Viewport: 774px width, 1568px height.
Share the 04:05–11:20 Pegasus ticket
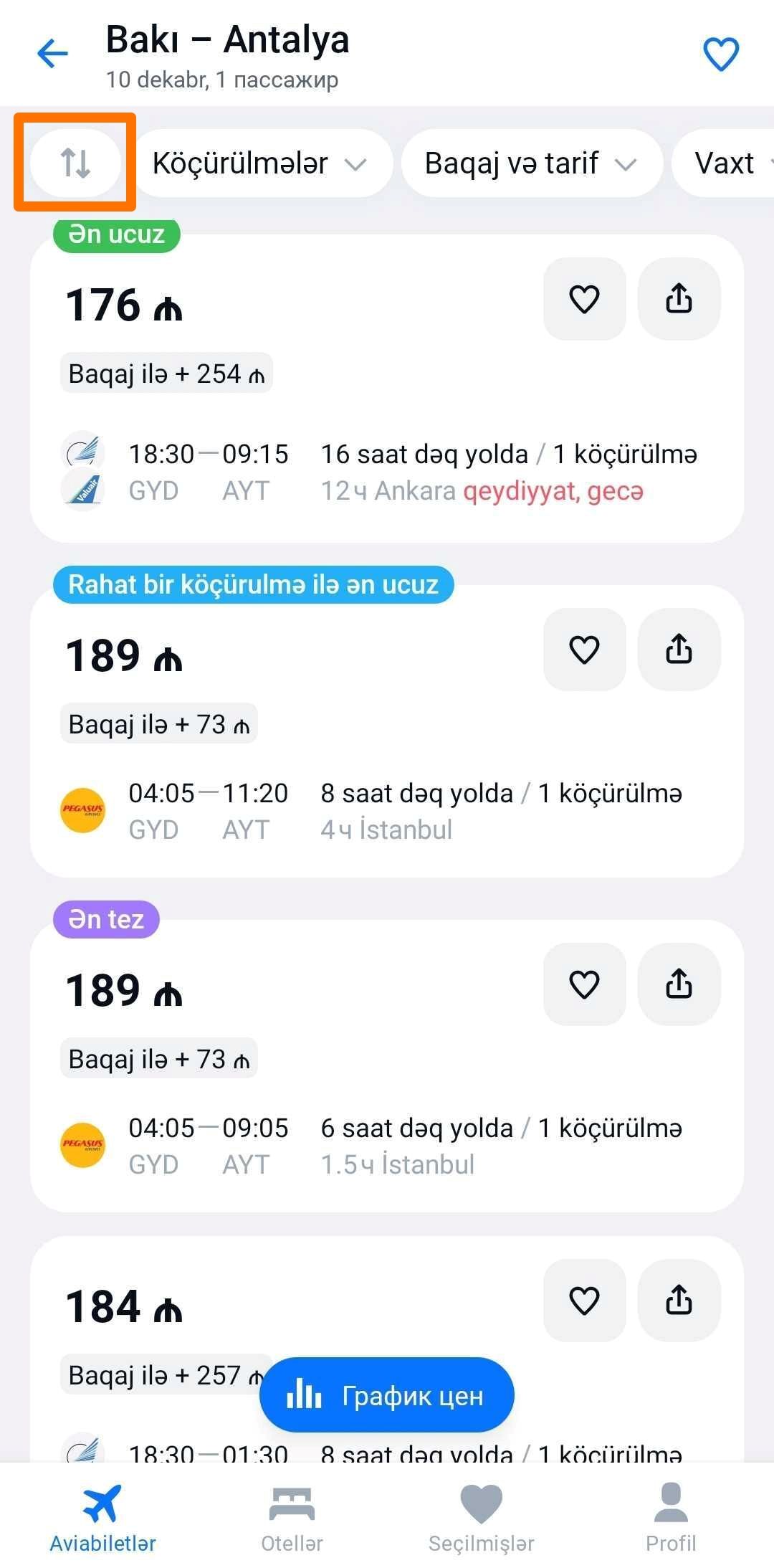[679, 650]
